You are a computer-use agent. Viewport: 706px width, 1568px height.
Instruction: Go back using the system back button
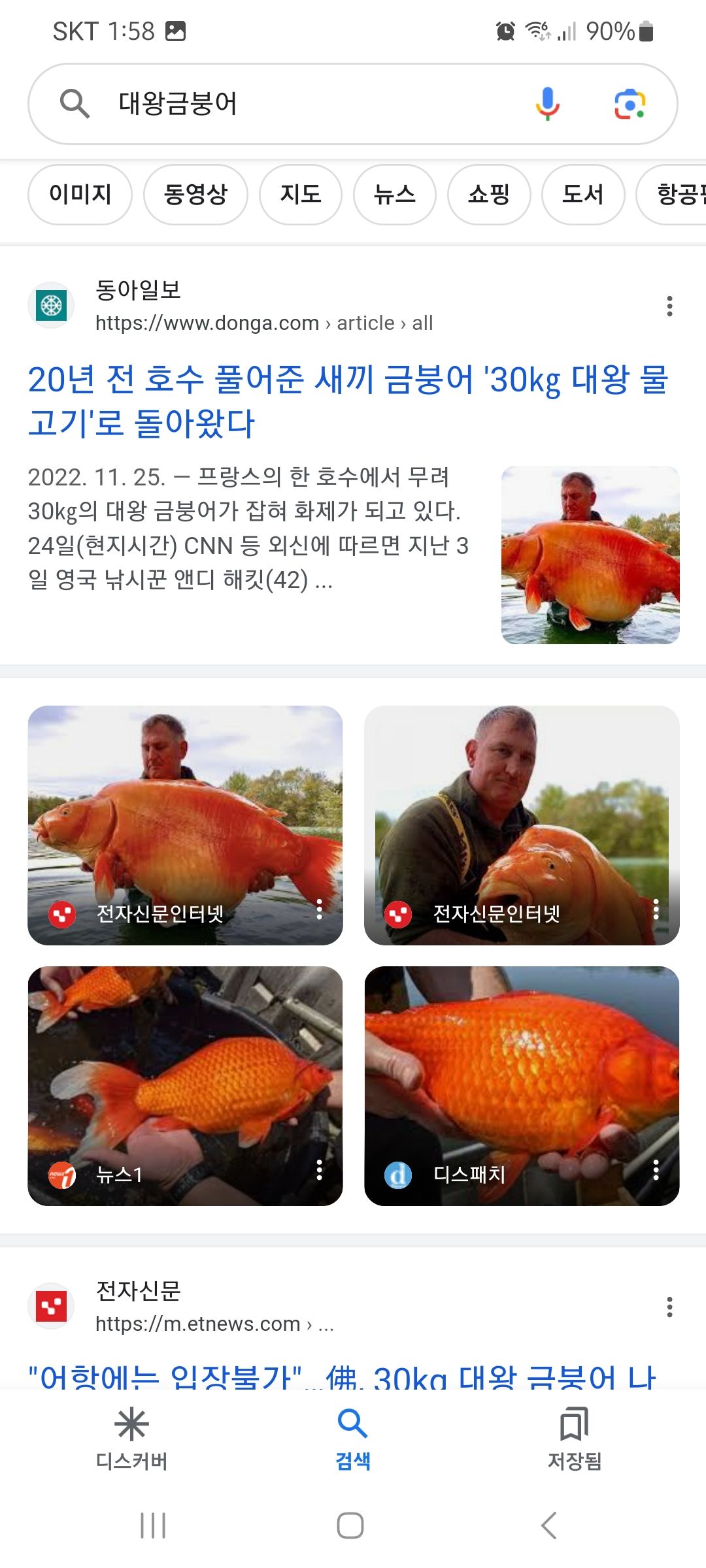coord(549,1526)
